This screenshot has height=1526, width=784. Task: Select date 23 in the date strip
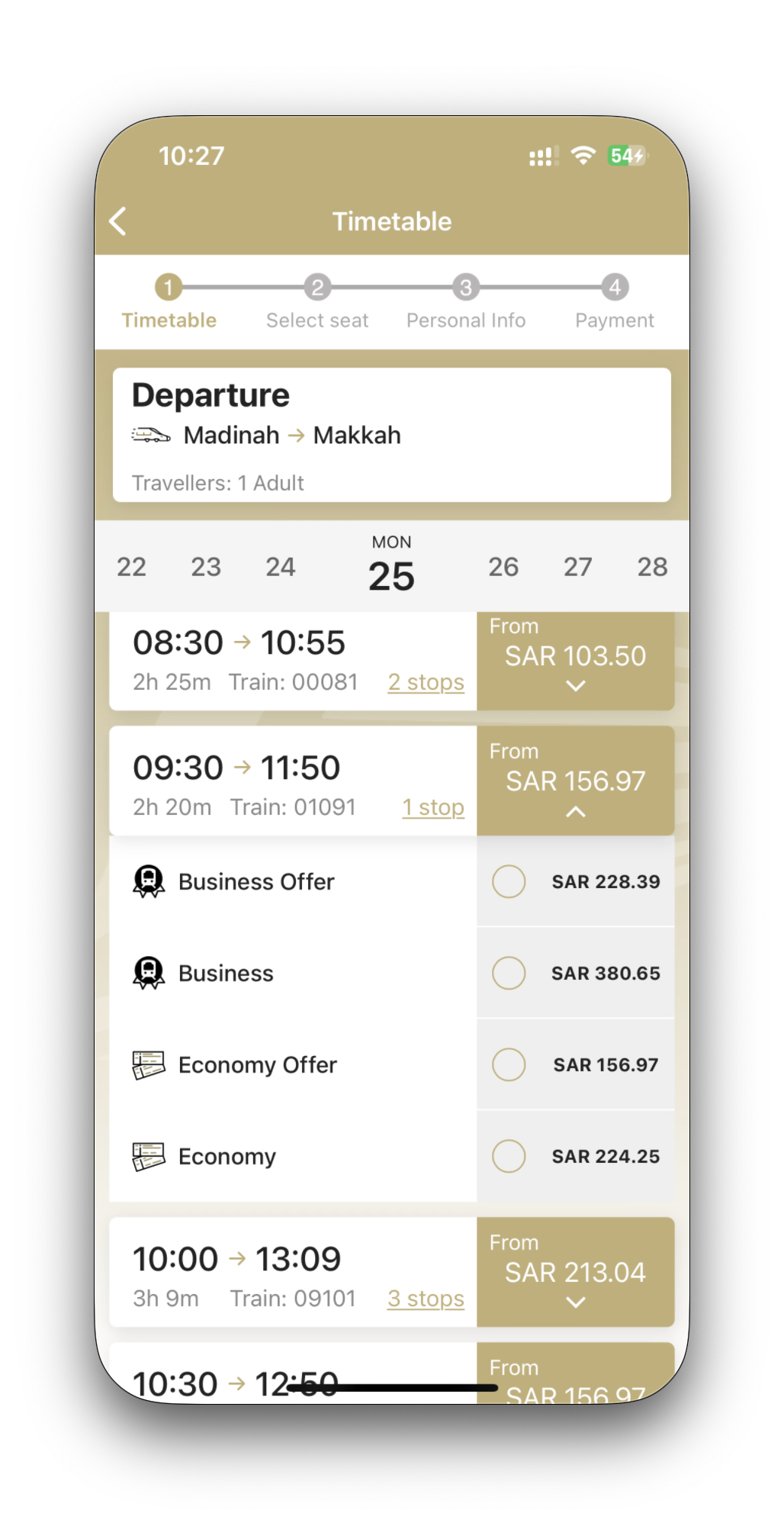[x=206, y=567]
